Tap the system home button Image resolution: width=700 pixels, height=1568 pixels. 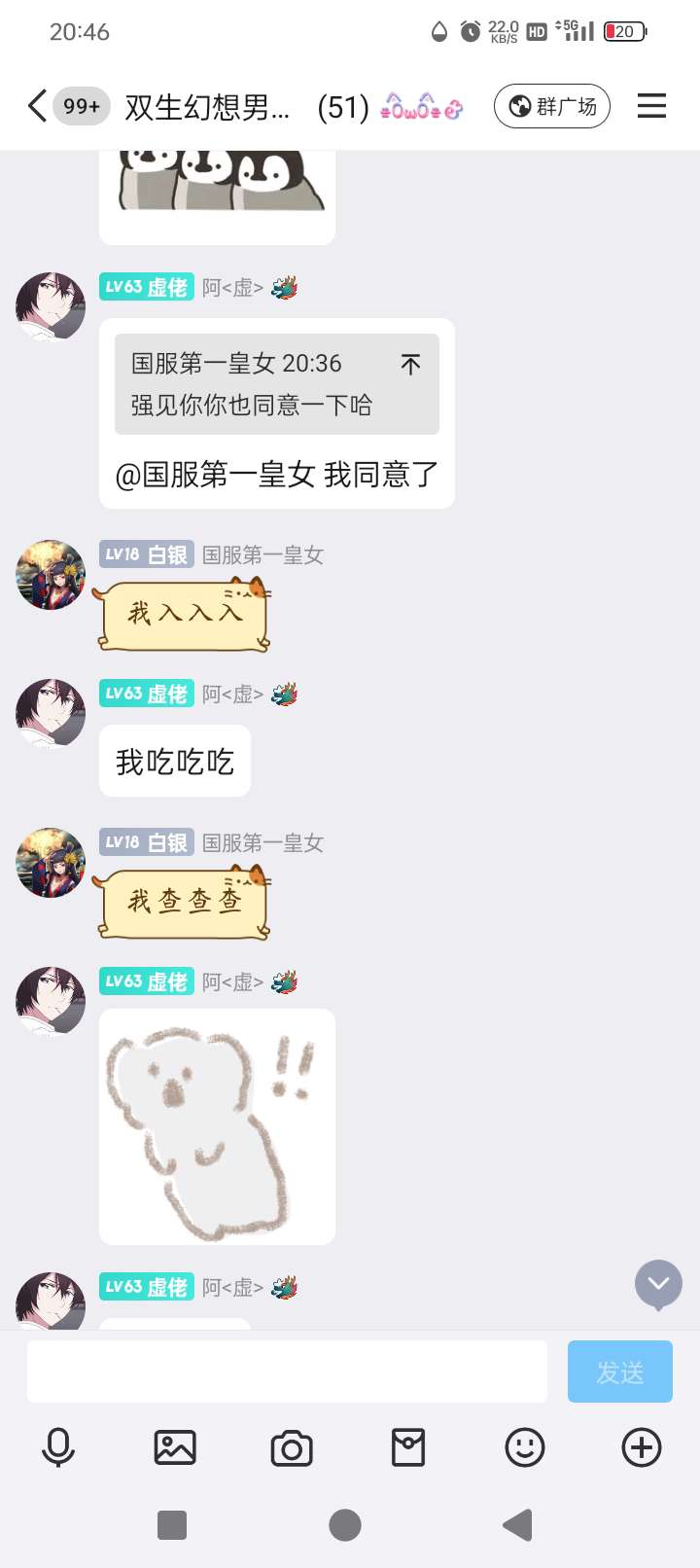345,1524
